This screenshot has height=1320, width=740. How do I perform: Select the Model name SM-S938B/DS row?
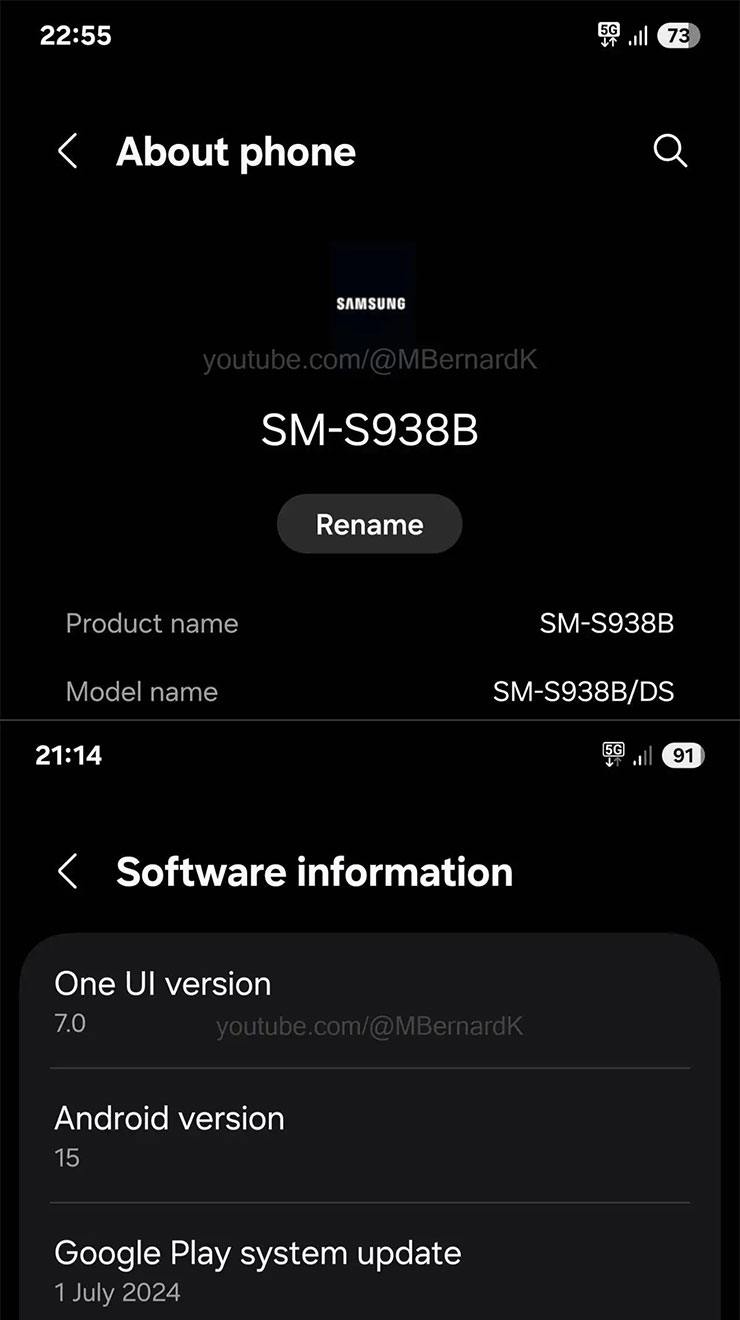370,691
